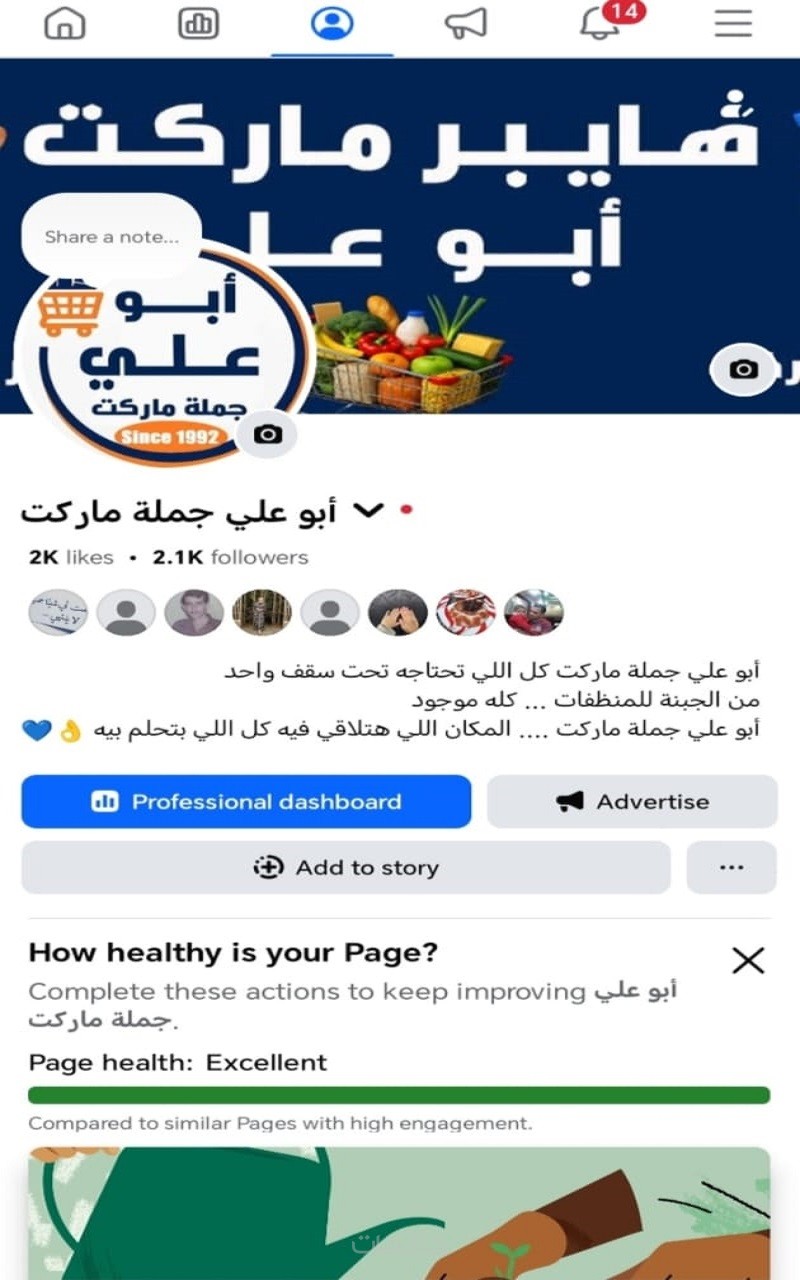Add to story
The width and height of the screenshot is (800, 1280).
[x=346, y=867]
